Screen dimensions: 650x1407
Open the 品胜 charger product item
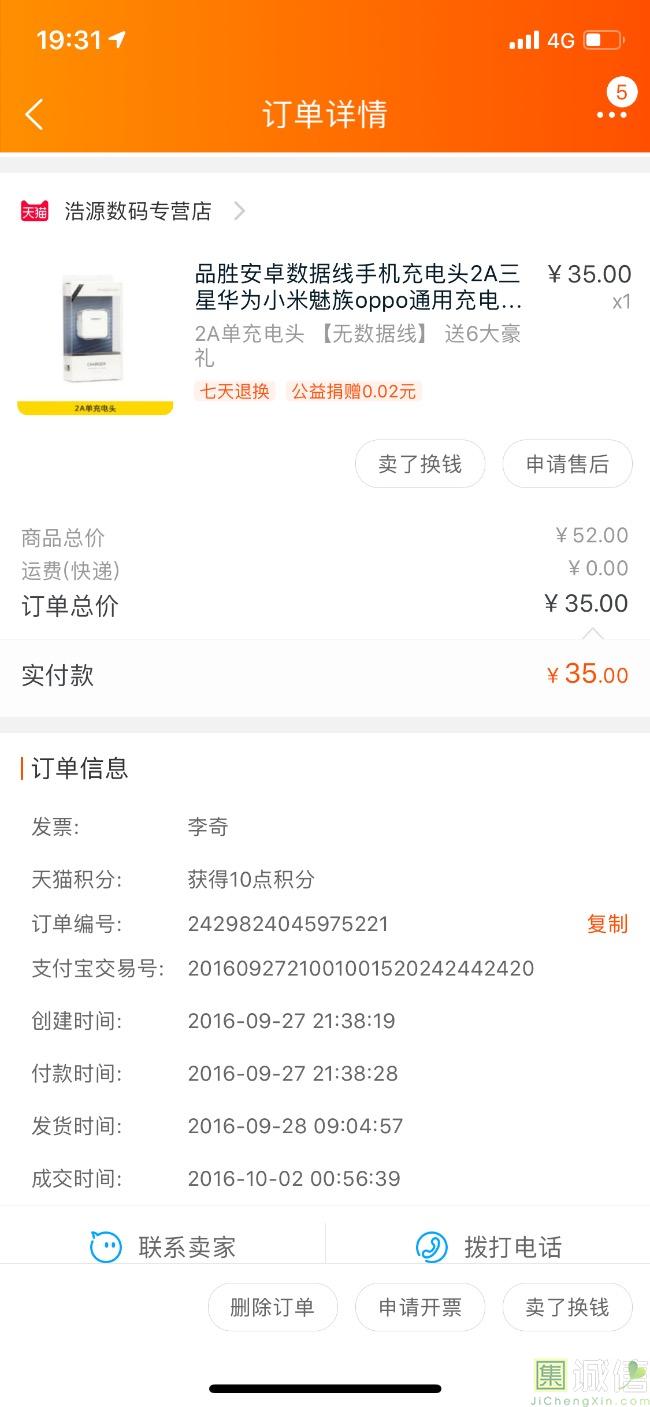(325, 330)
